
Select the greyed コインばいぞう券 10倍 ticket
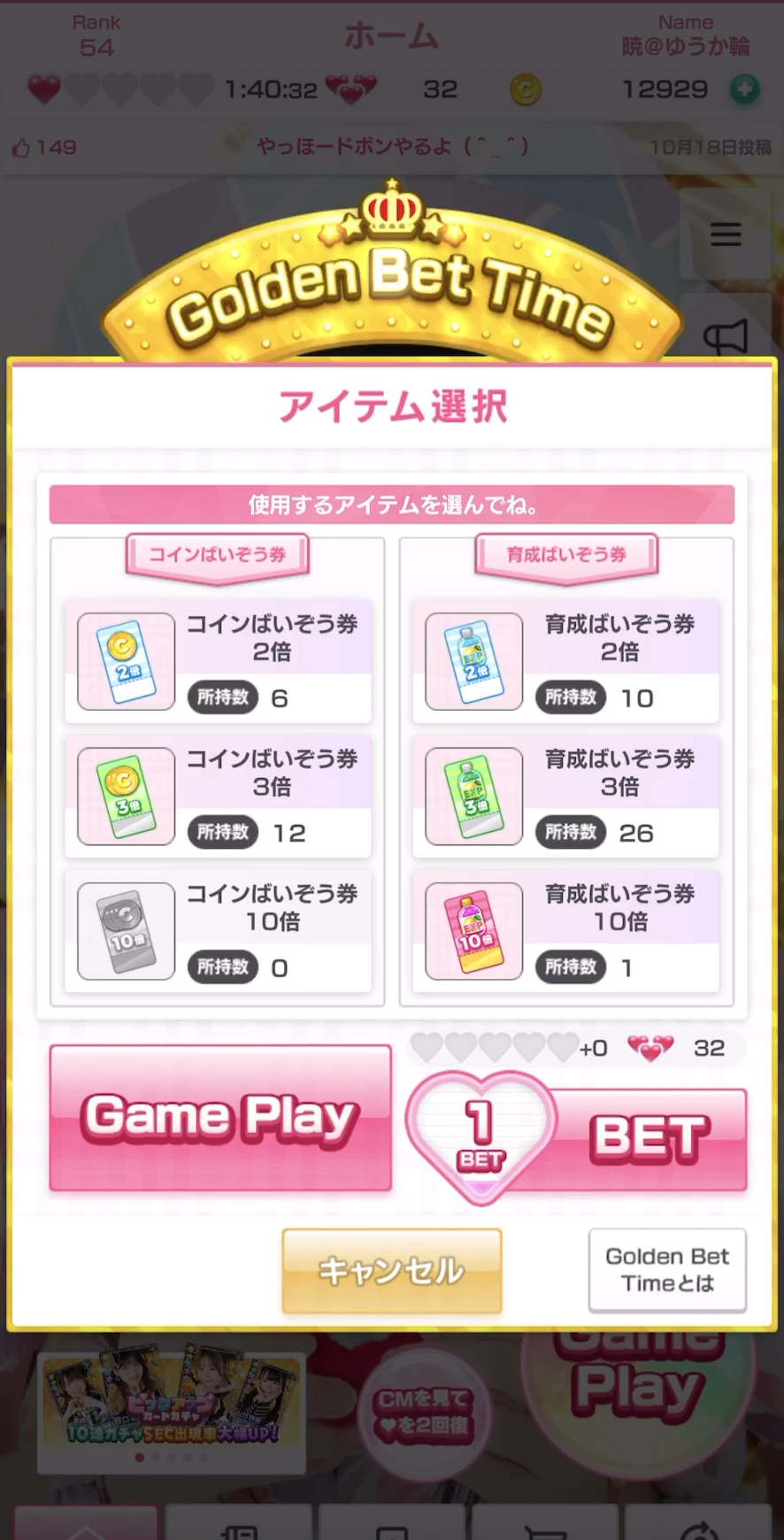pos(218,930)
